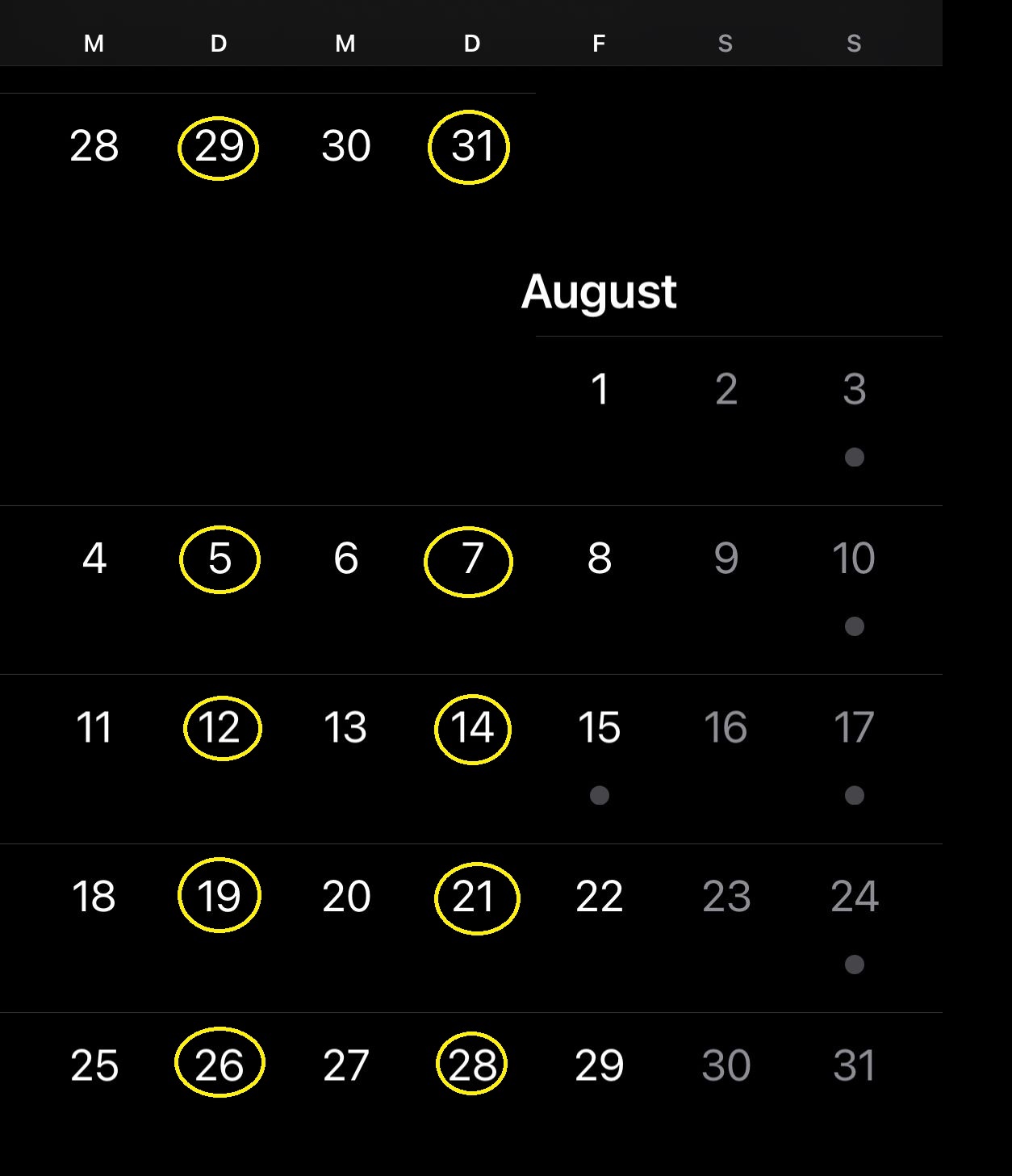
Task: Select day 6 in August
Action: click(346, 559)
